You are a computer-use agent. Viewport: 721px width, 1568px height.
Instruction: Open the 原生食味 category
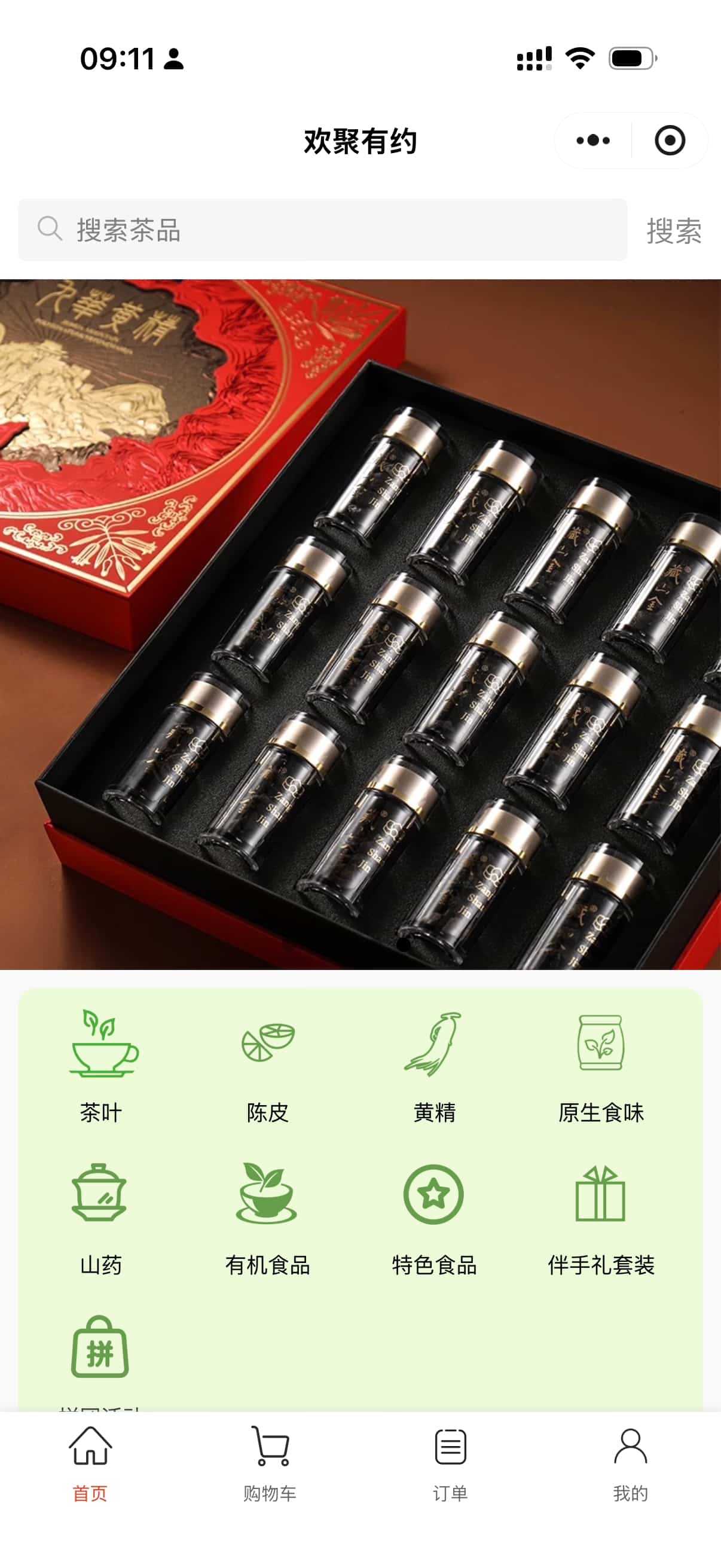point(600,1066)
